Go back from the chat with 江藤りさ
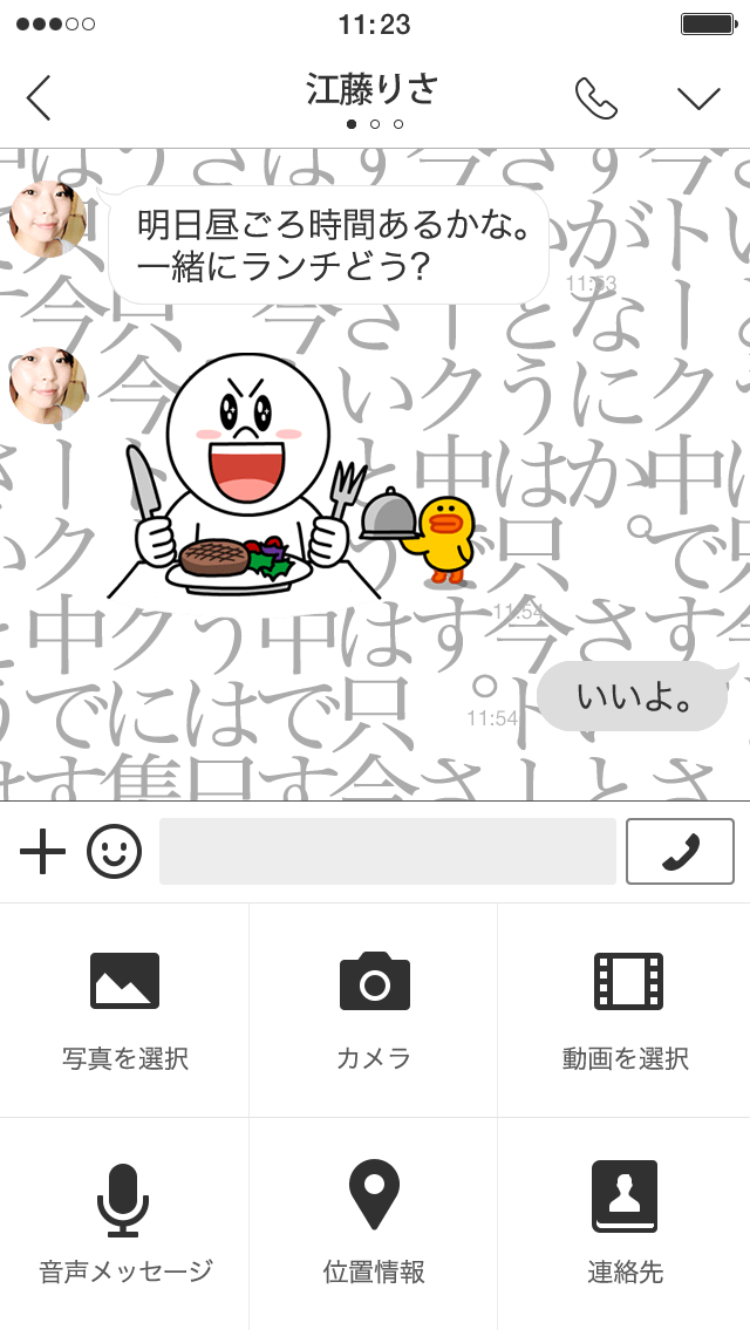This screenshot has width=750, height=1331. click(x=38, y=98)
